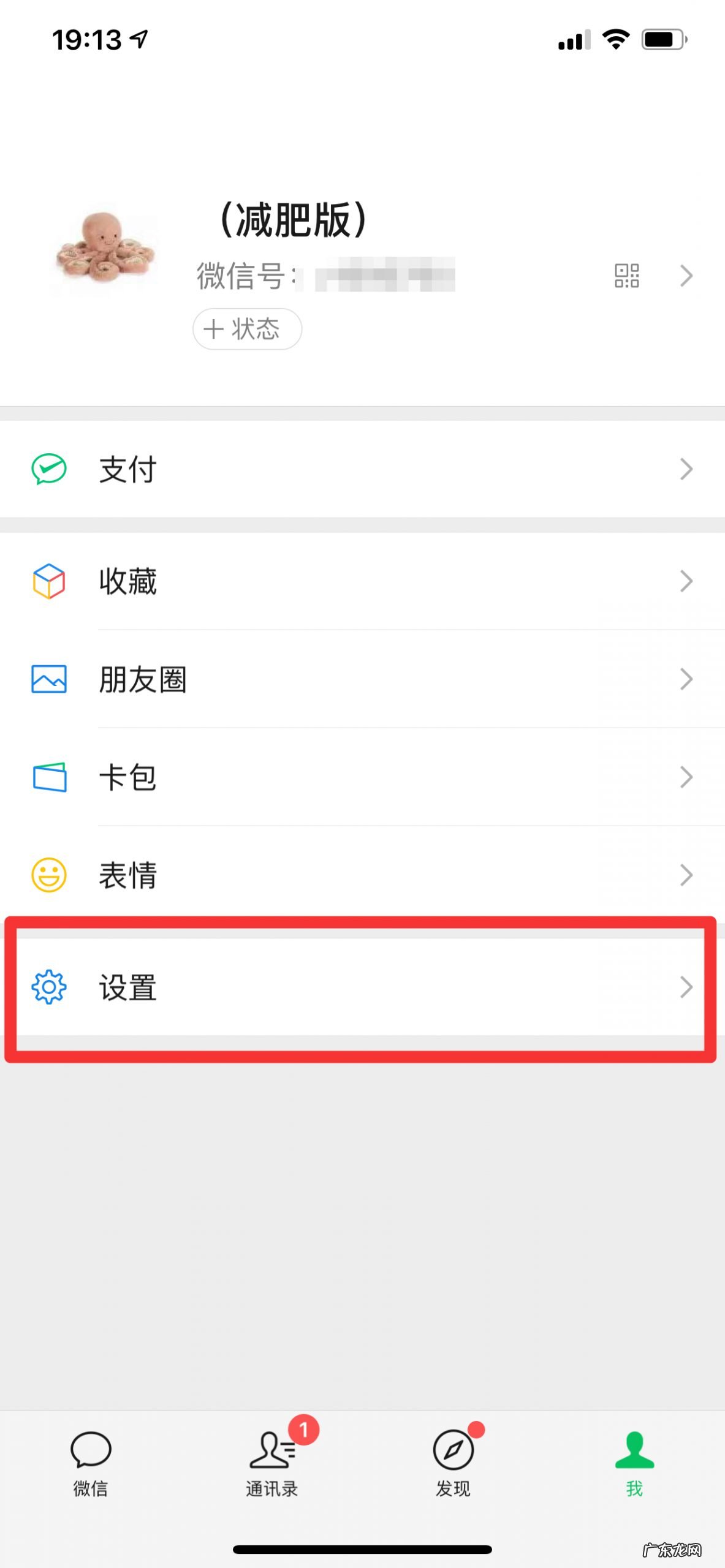This screenshot has height=1568, width=725.
Task: Open Stickers via the smiley 表情 icon
Action: 48,876
